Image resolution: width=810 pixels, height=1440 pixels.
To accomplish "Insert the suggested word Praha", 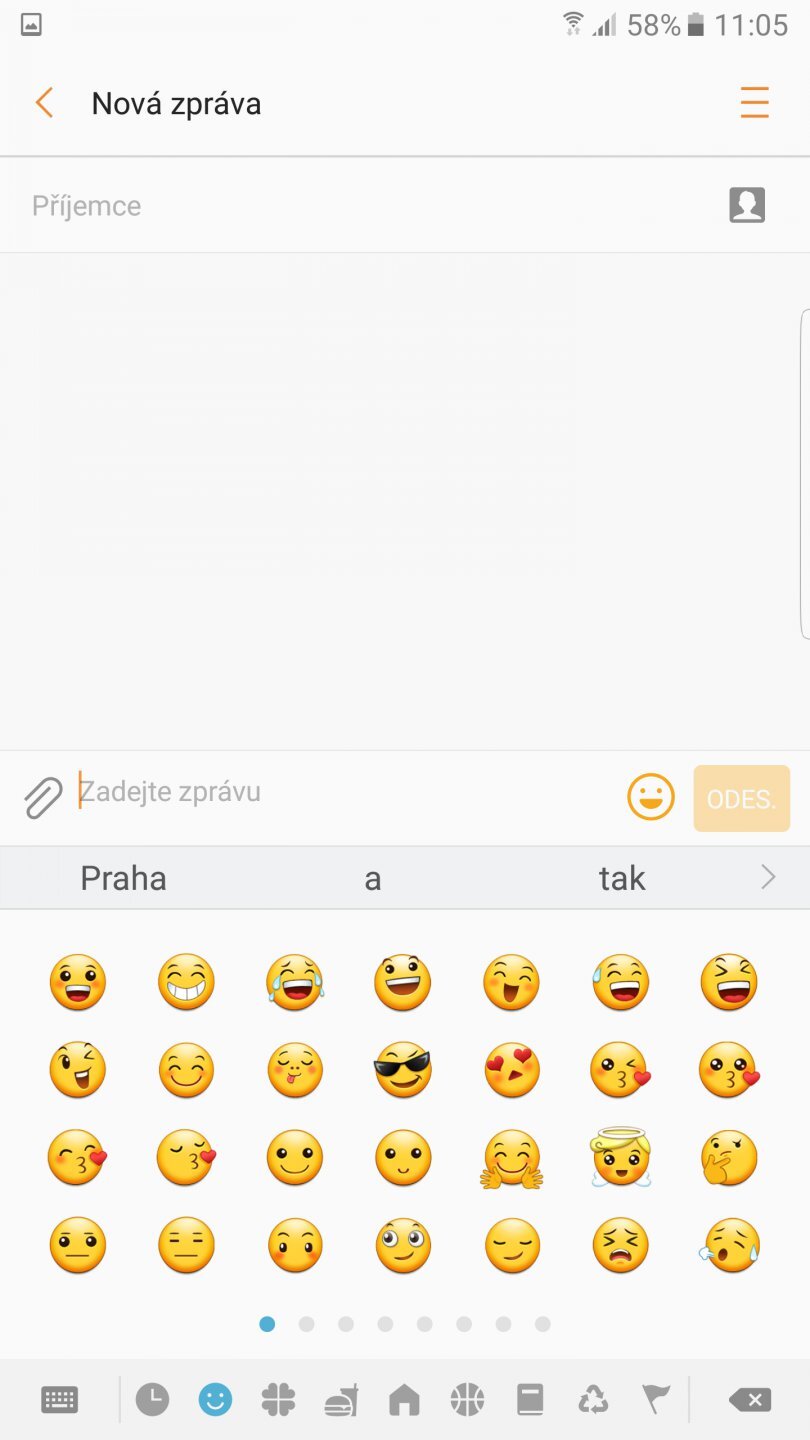I will [x=123, y=878].
